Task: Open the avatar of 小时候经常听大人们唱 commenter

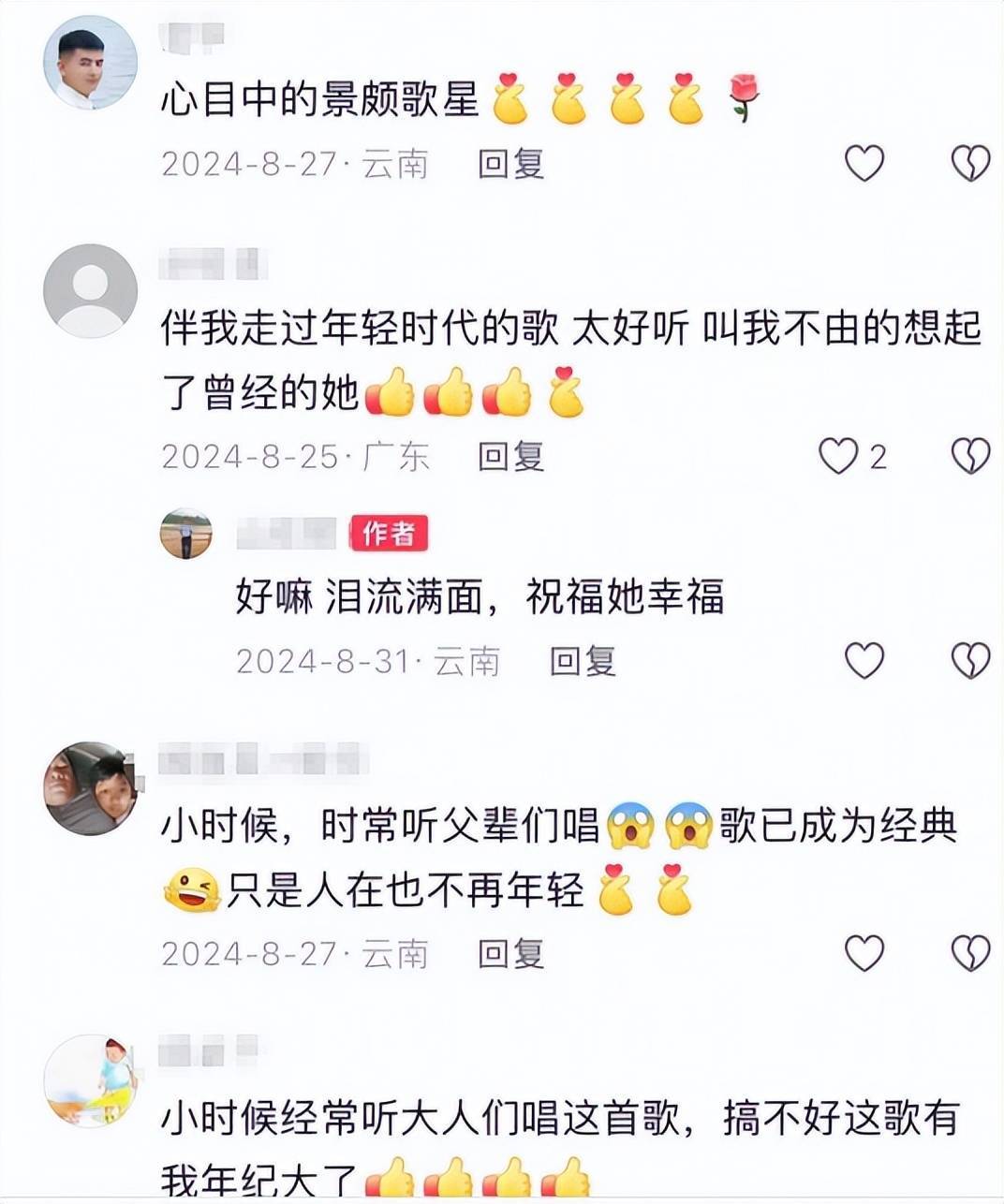Action: (90, 1080)
